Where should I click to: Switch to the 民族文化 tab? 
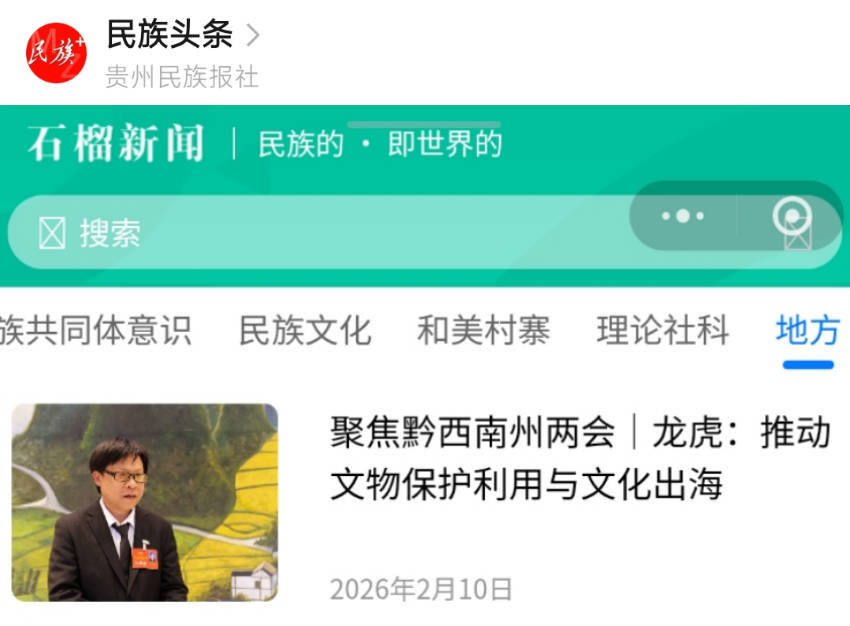point(305,331)
